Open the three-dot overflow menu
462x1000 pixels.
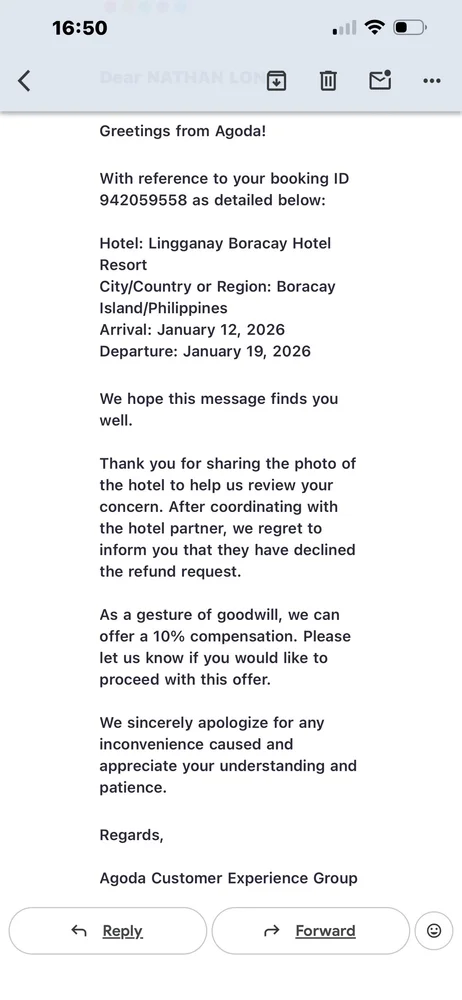(x=432, y=81)
